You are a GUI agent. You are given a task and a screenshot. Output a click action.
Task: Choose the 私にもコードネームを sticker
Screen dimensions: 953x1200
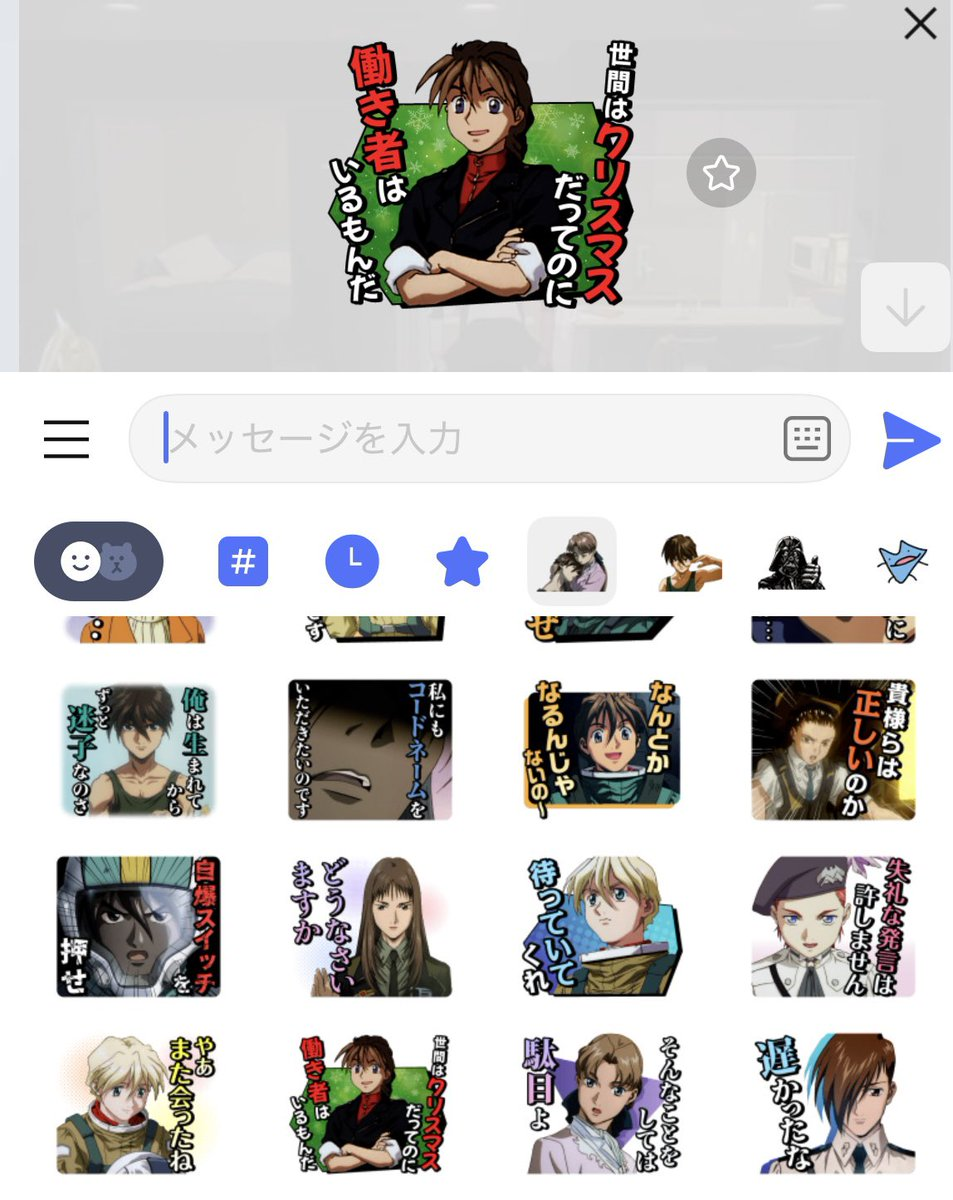[x=370, y=750]
